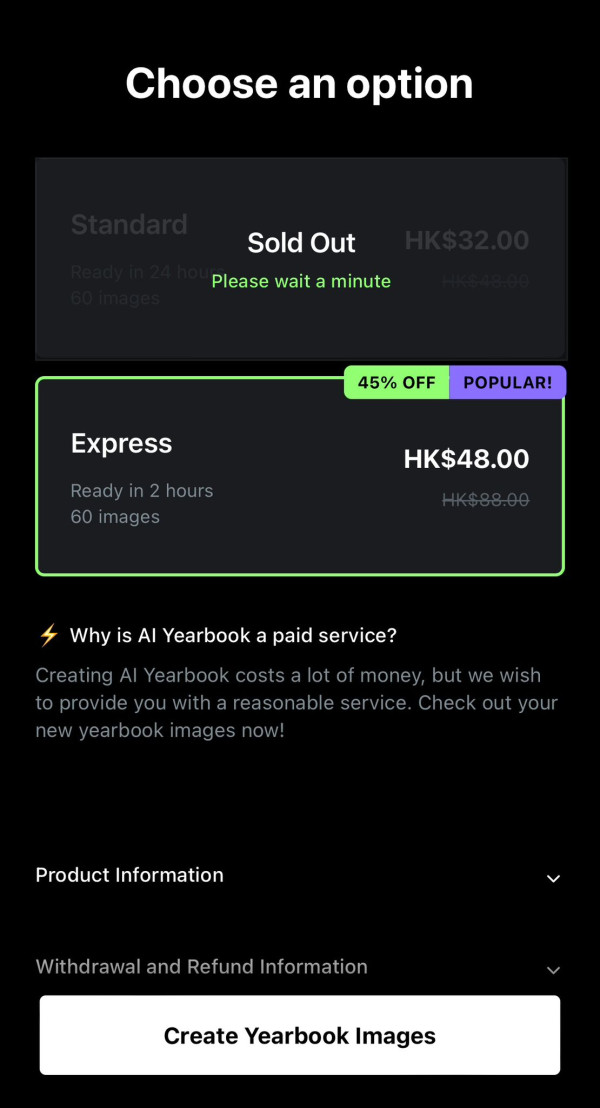Image resolution: width=600 pixels, height=1108 pixels.
Task: Select the Express option card
Action: coord(300,478)
